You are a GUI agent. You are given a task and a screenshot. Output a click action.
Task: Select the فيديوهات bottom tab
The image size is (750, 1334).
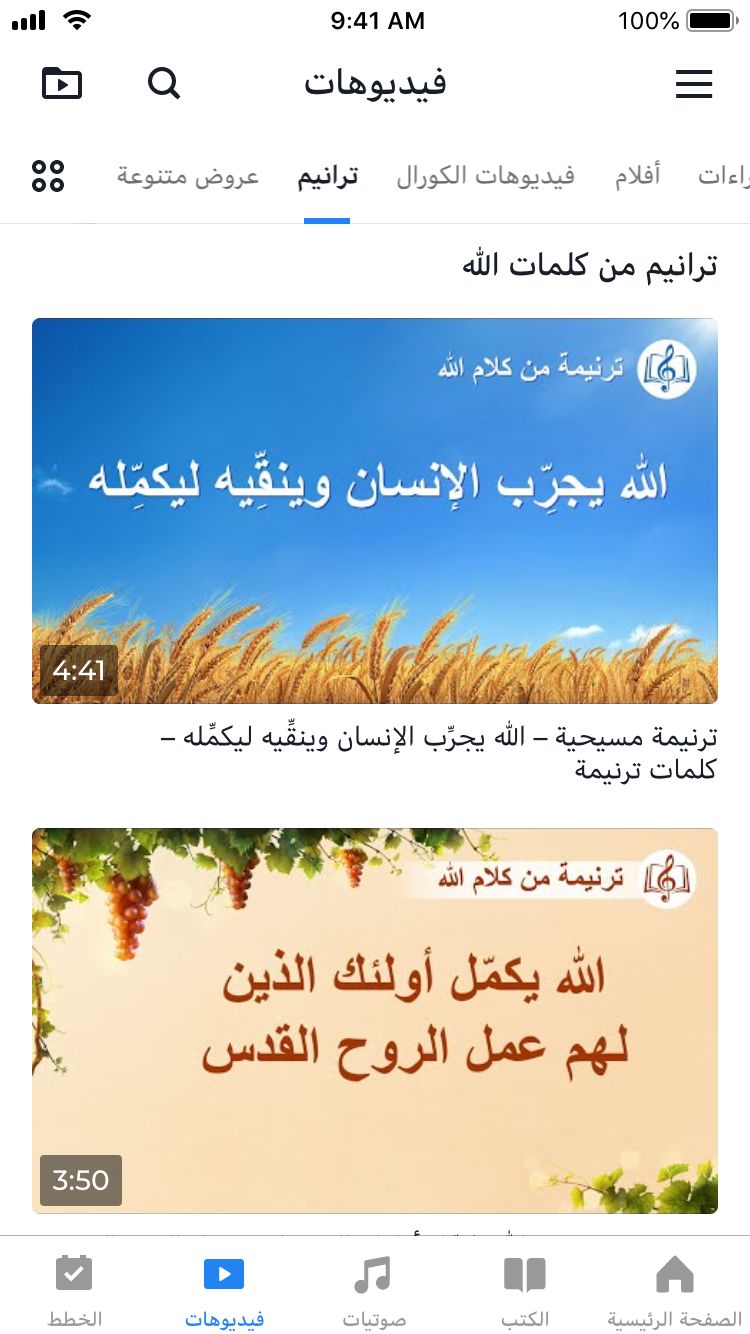pyautogui.click(x=224, y=1290)
